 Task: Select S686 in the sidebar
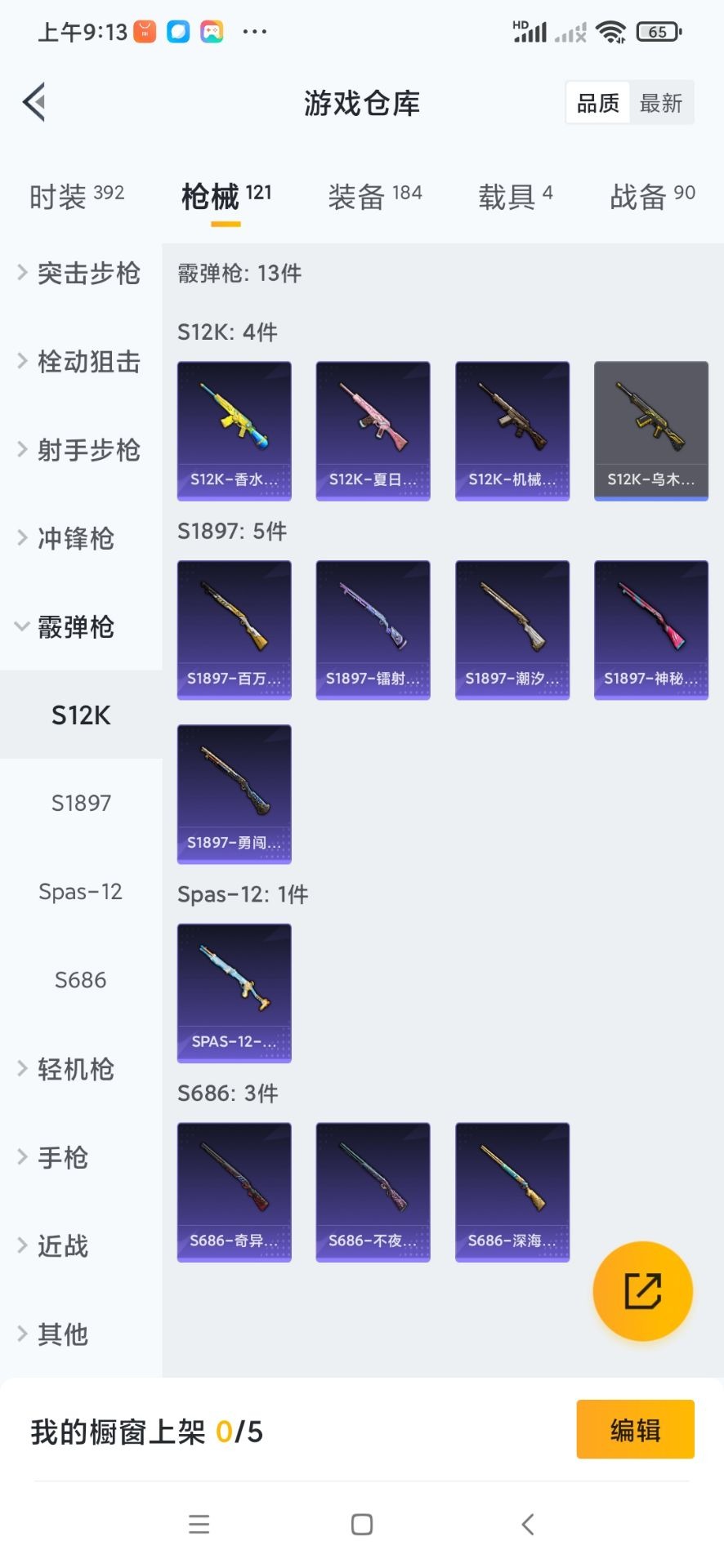81,979
